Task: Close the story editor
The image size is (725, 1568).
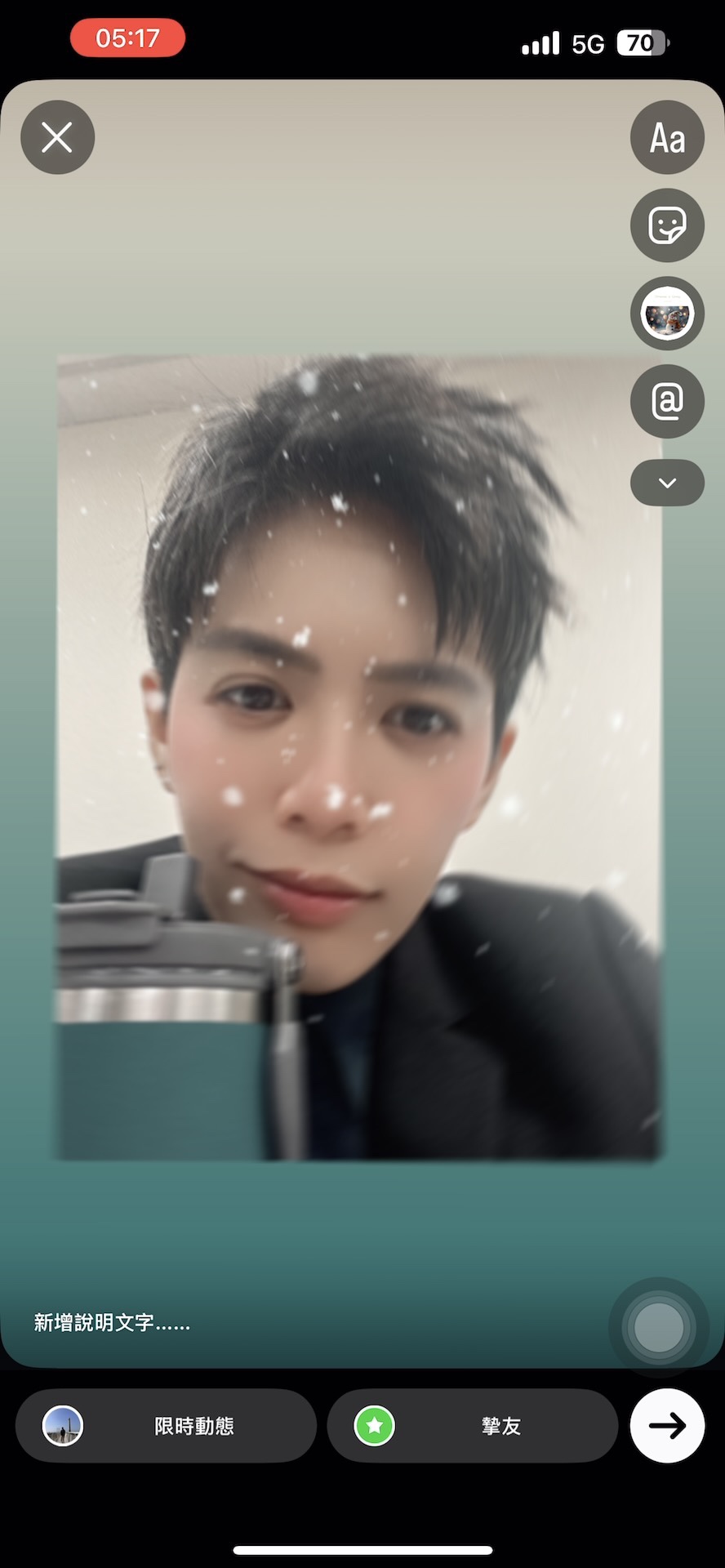Action: (57, 137)
